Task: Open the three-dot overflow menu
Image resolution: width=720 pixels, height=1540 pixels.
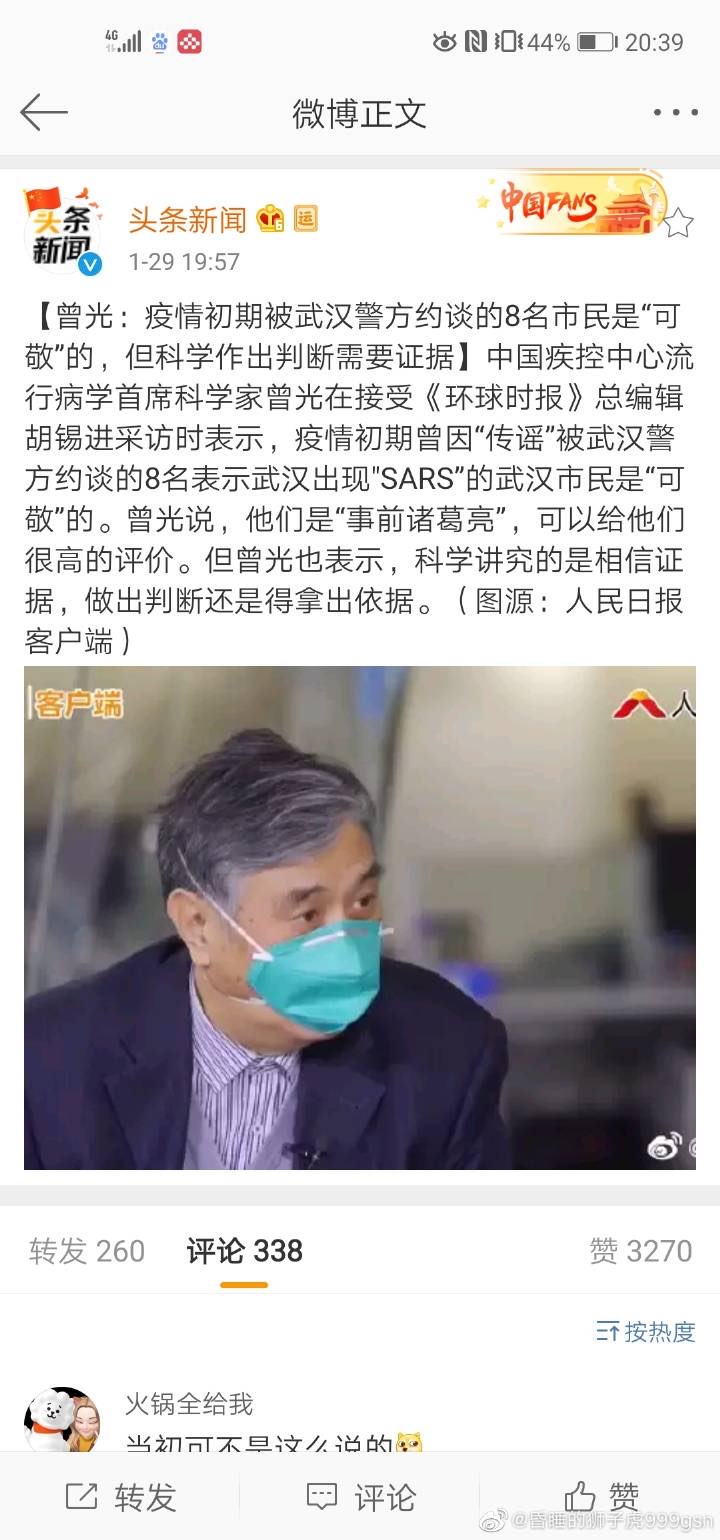Action: coord(675,113)
